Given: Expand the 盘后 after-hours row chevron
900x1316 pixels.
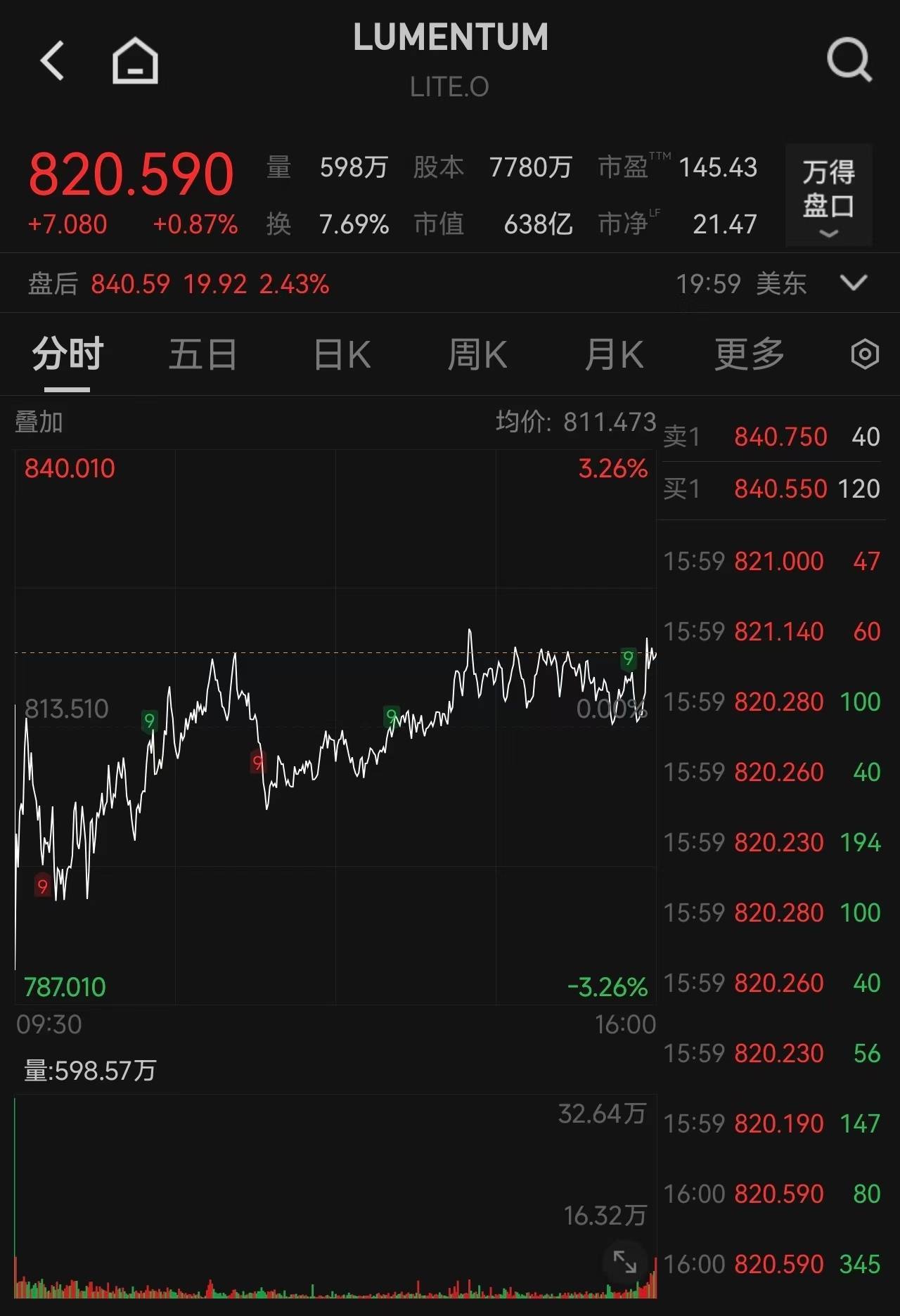Looking at the screenshot, I should coord(854,283).
